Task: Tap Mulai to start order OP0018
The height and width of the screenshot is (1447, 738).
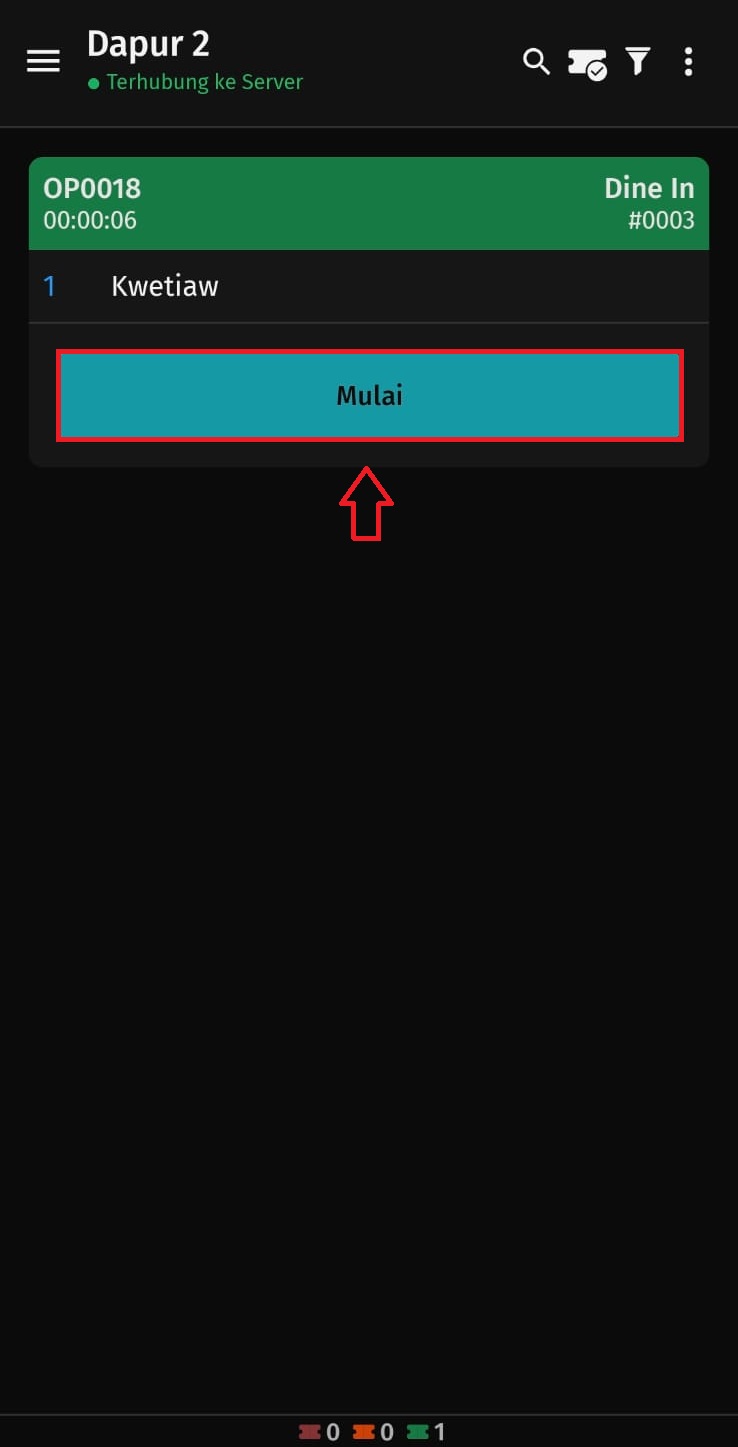Action: [x=369, y=395]
